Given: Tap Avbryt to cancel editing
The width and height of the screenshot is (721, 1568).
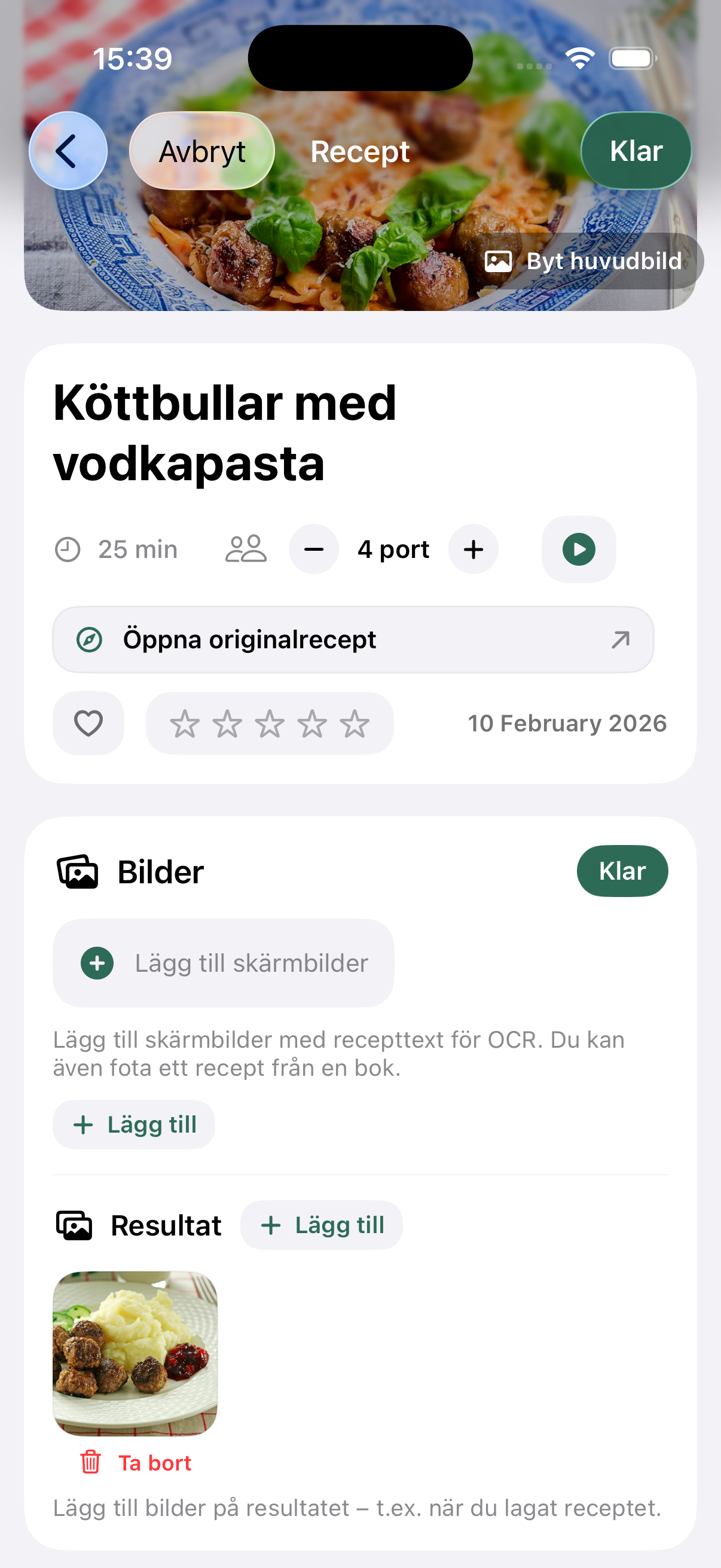Looking at the screenshot, I should 202,150.
